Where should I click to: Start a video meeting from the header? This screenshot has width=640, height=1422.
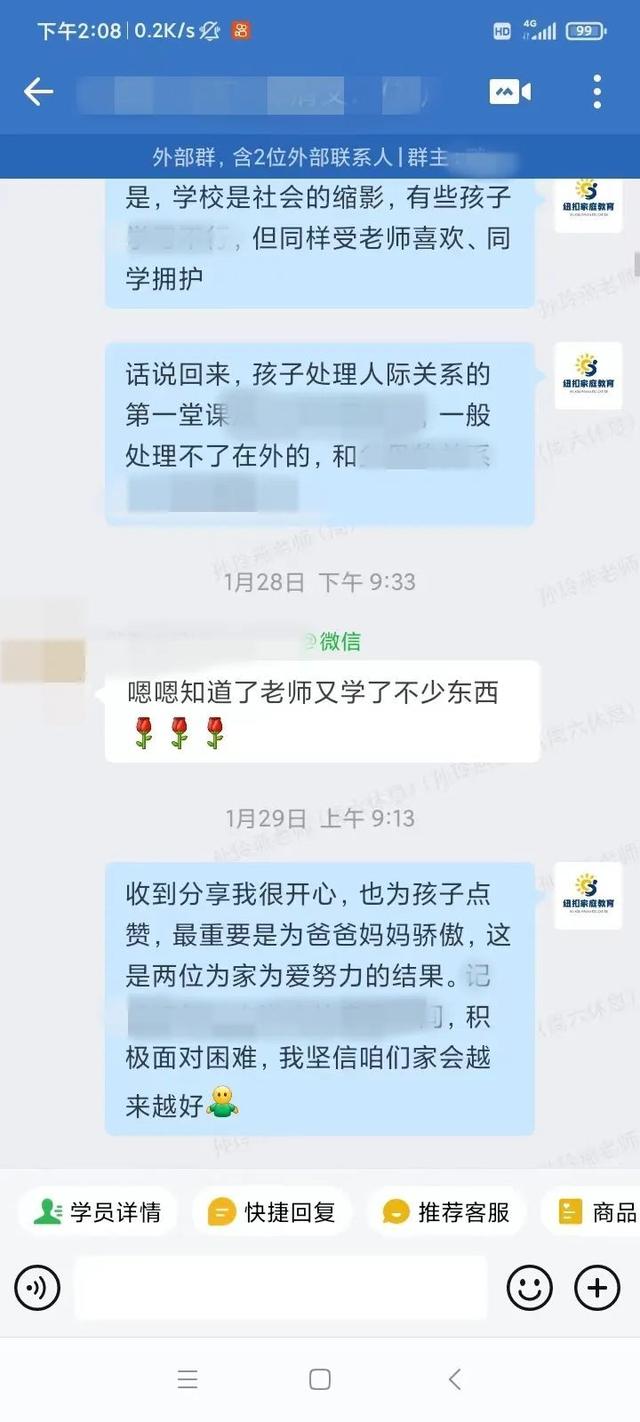pos(510,92)
